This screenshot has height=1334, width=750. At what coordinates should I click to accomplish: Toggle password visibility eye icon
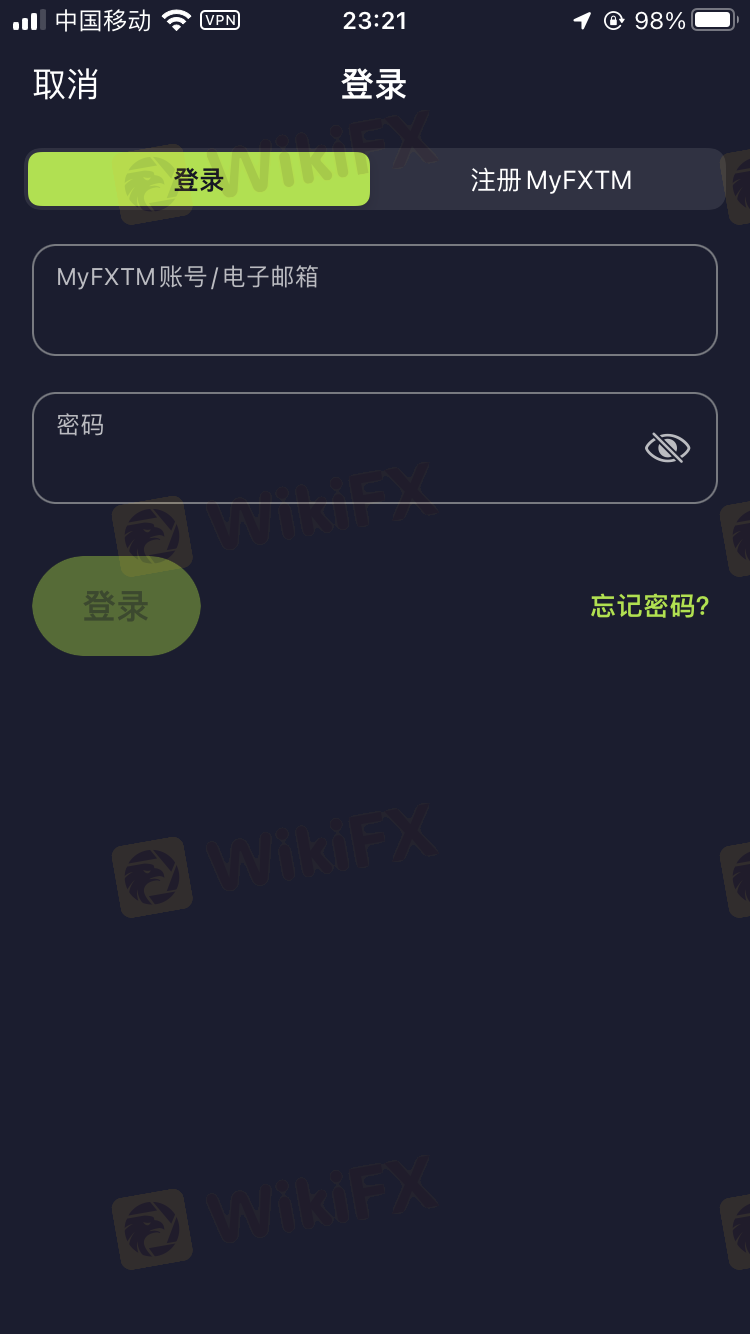(668, 448)
